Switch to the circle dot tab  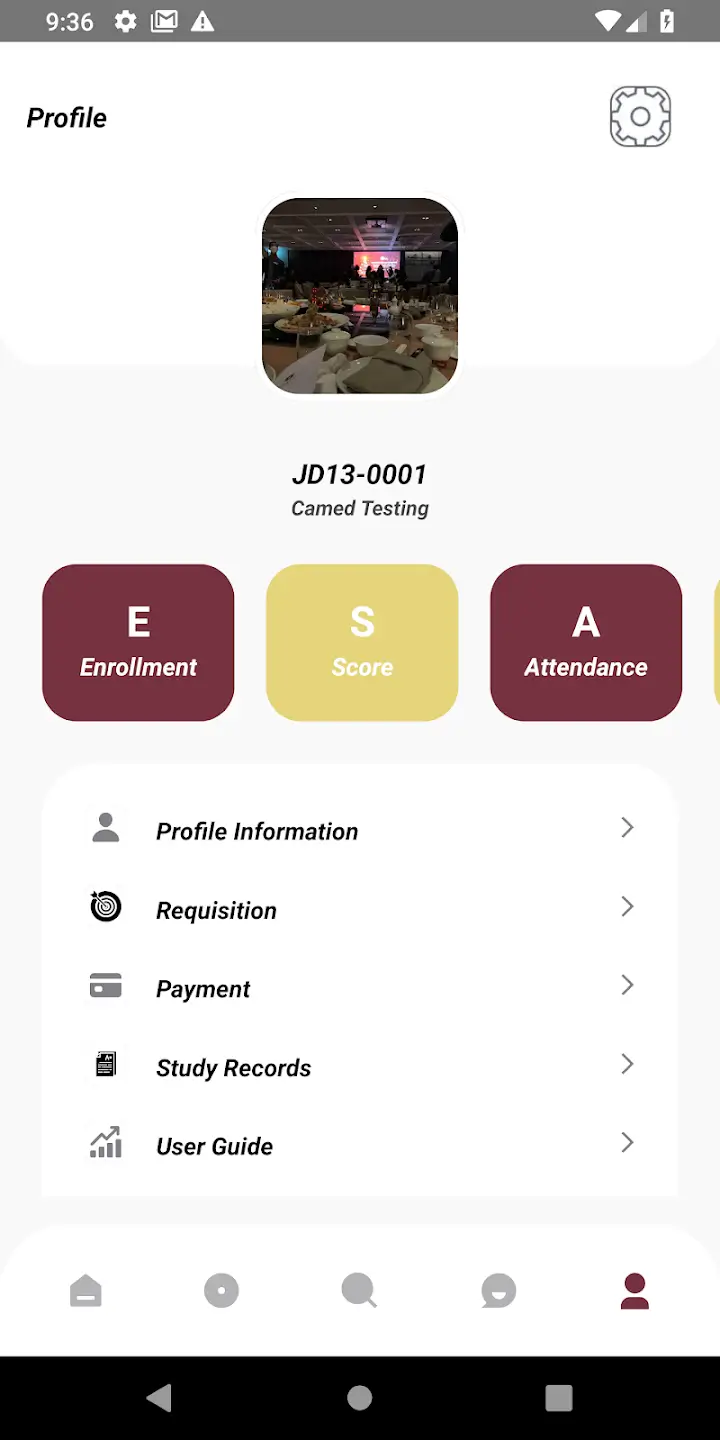tap(222, 1291)
